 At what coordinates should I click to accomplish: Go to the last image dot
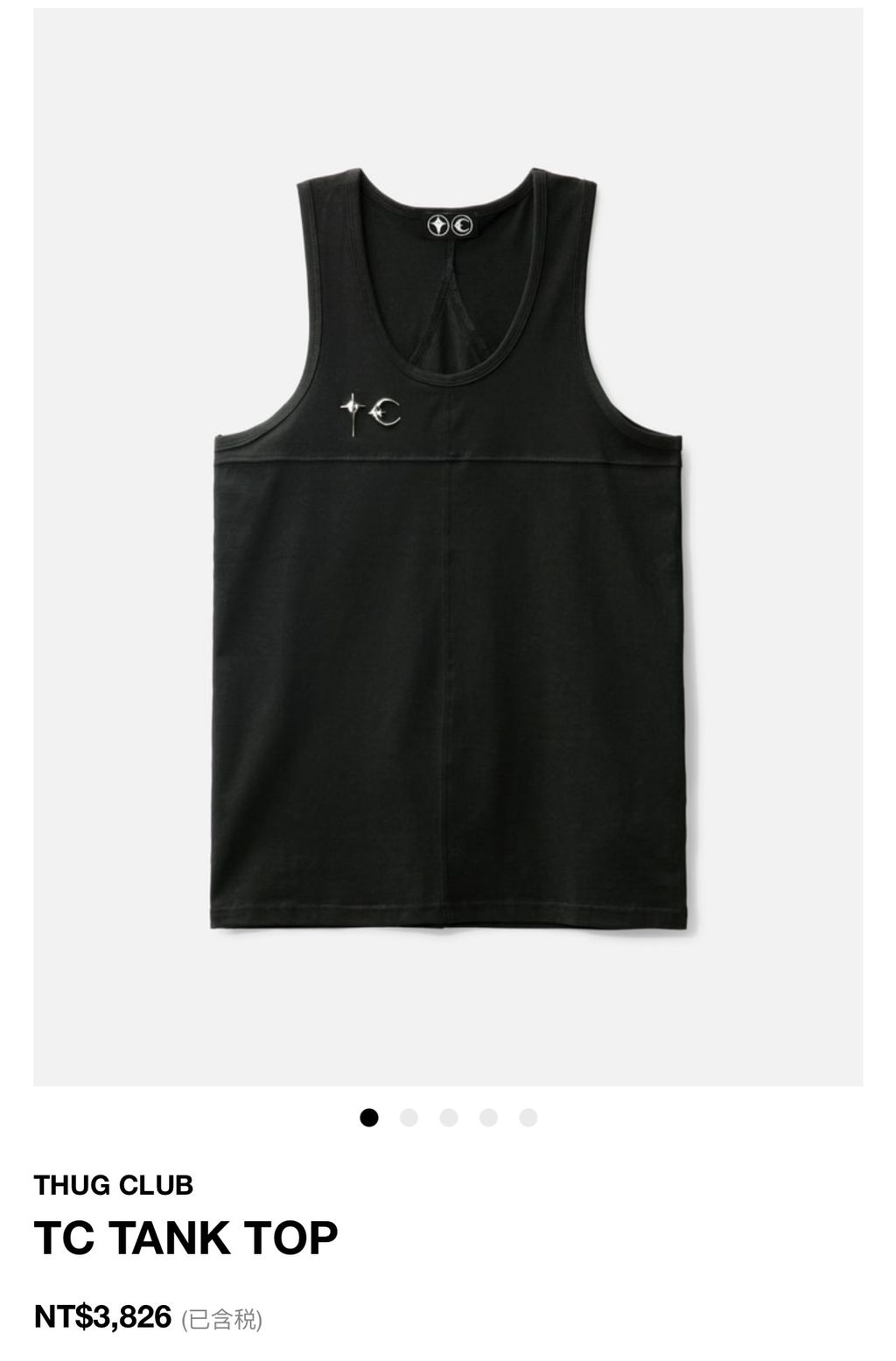coord(528,1118)
